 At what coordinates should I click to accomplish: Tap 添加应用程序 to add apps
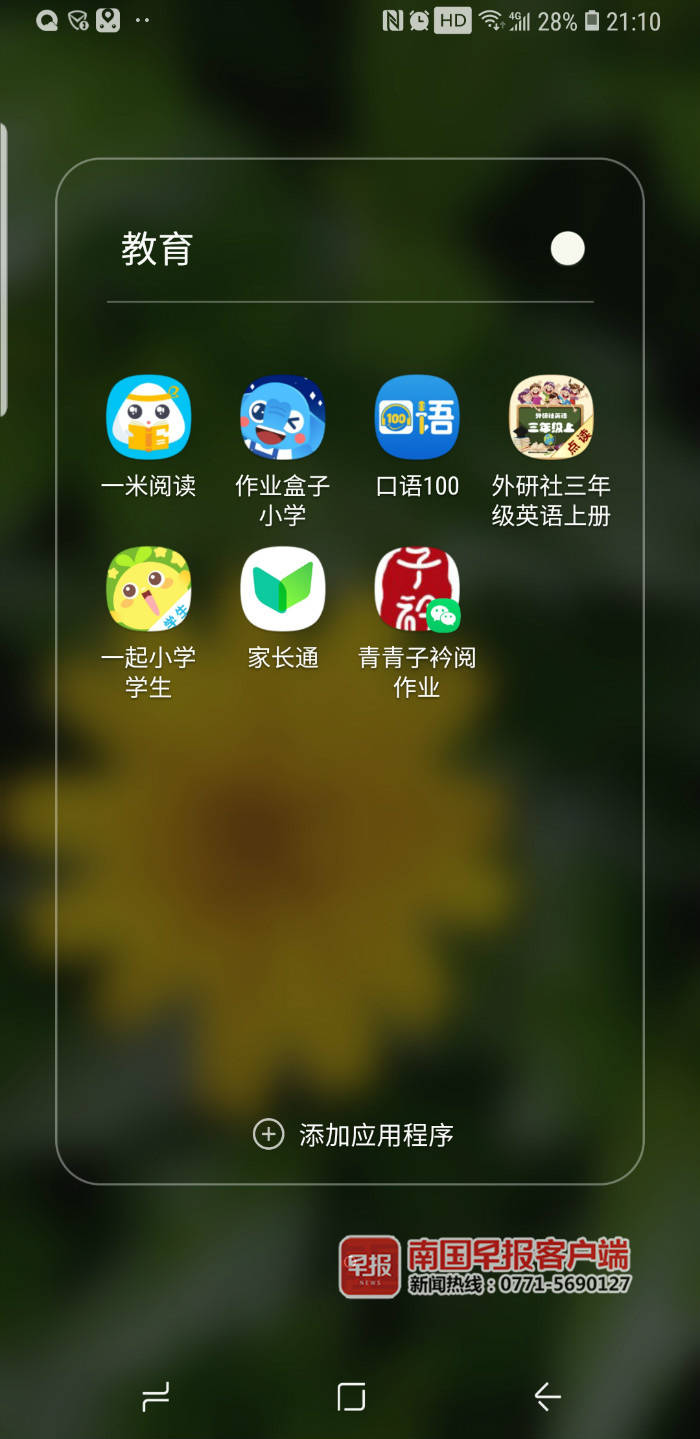coord(354,1134)
